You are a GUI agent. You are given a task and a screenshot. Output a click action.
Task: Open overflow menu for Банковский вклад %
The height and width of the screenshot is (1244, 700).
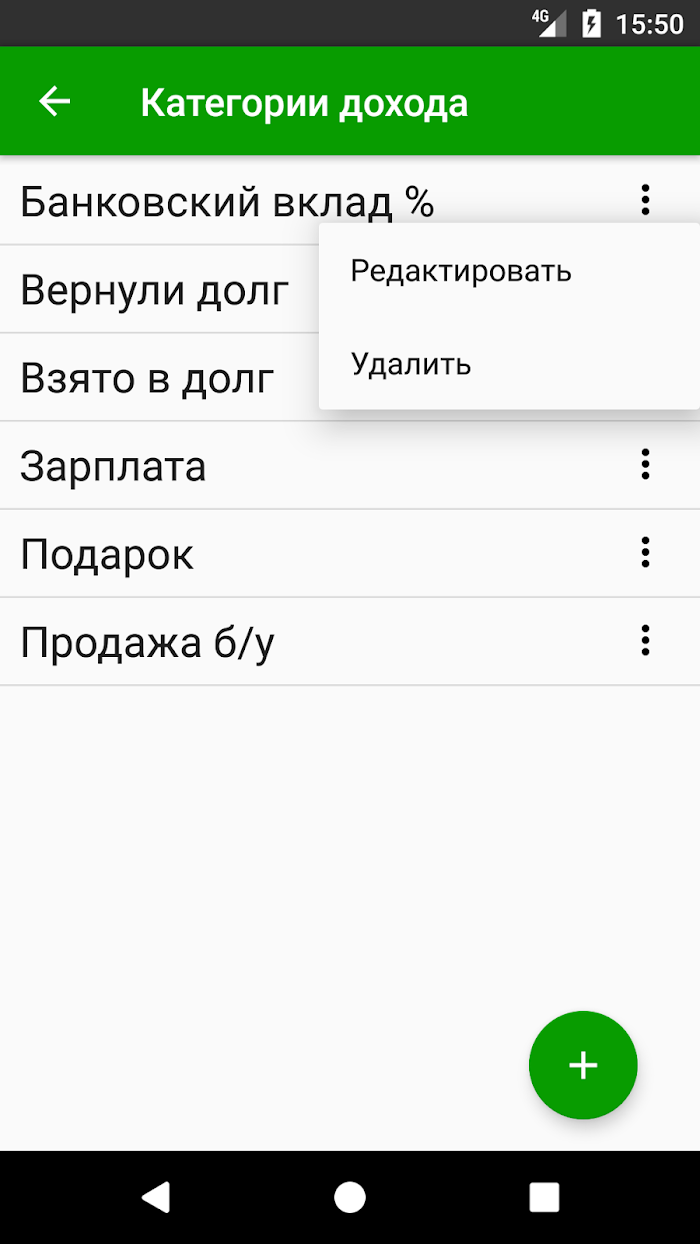pos(645,200)
